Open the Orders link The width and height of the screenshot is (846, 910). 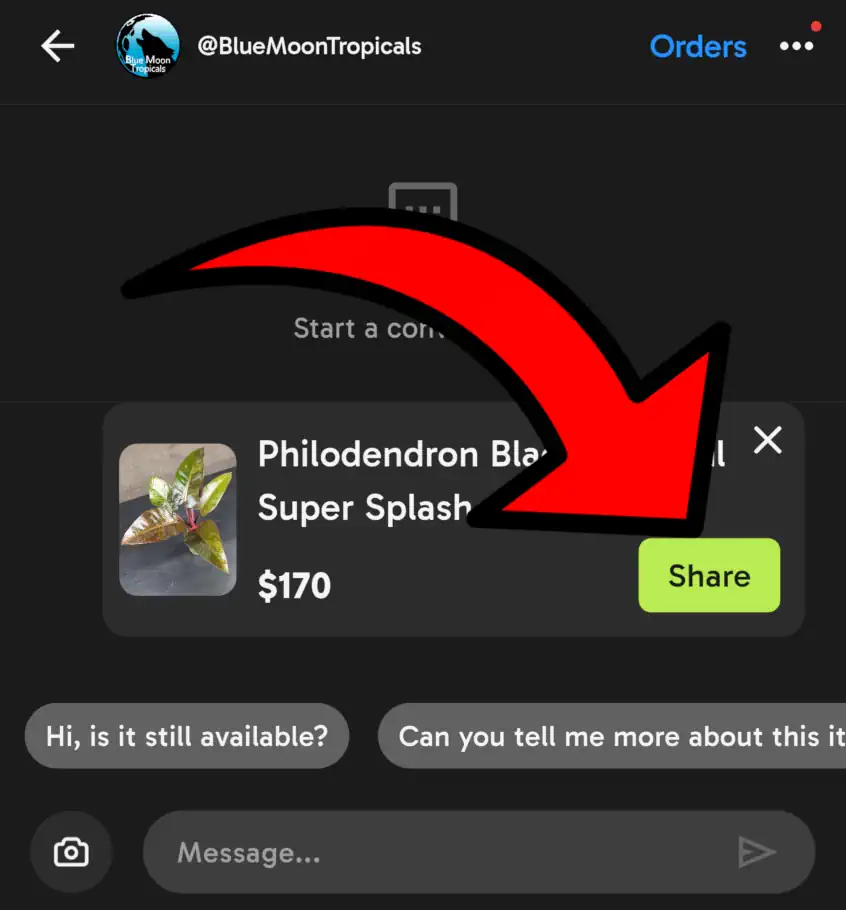coord(697,47)
